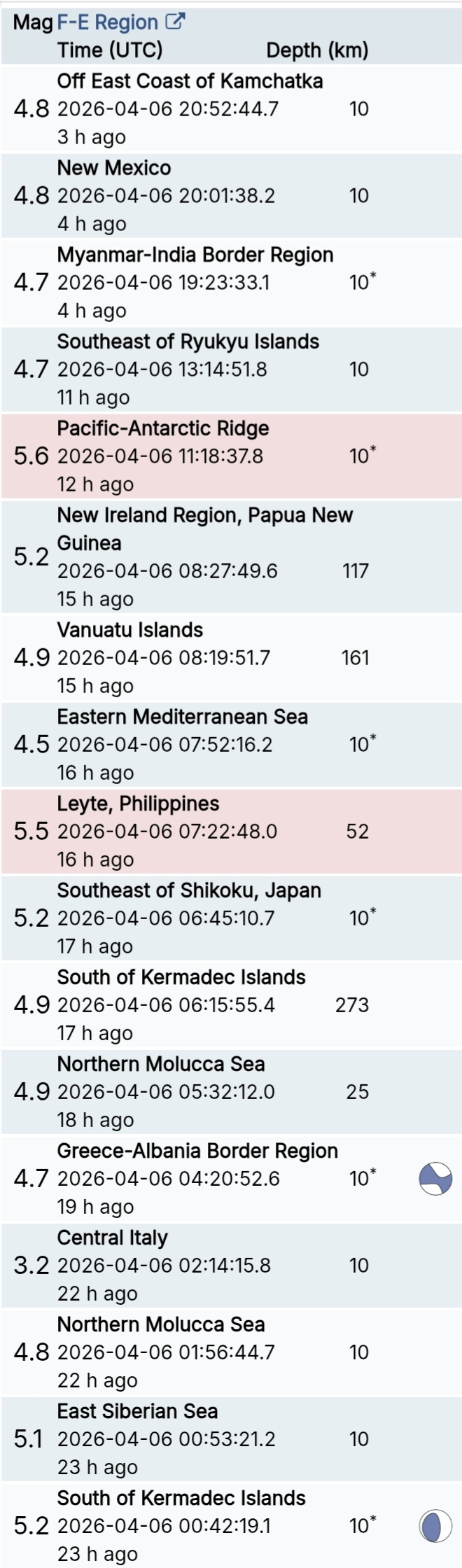The width and height of the screenshot is (462, 1568).
Task: Open the South of Kermadec Islands 273 km event
Action: [181, 977]
